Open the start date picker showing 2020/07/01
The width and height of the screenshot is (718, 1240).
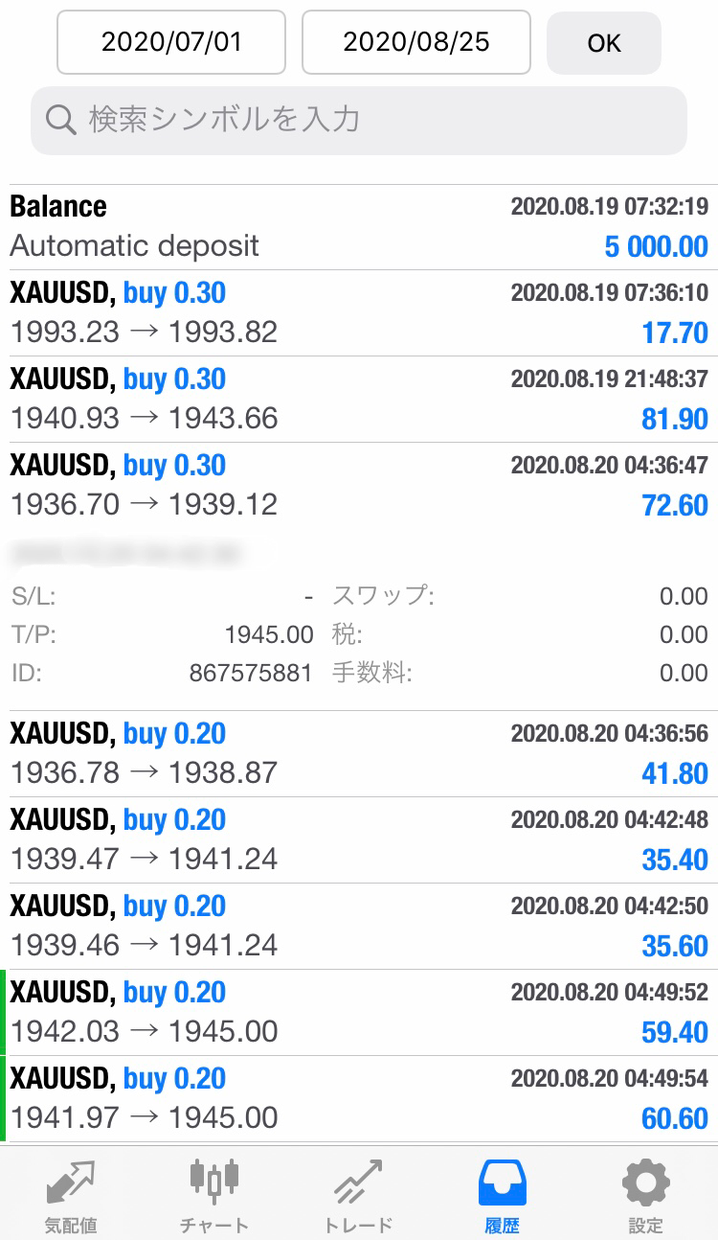coord(171,42)
